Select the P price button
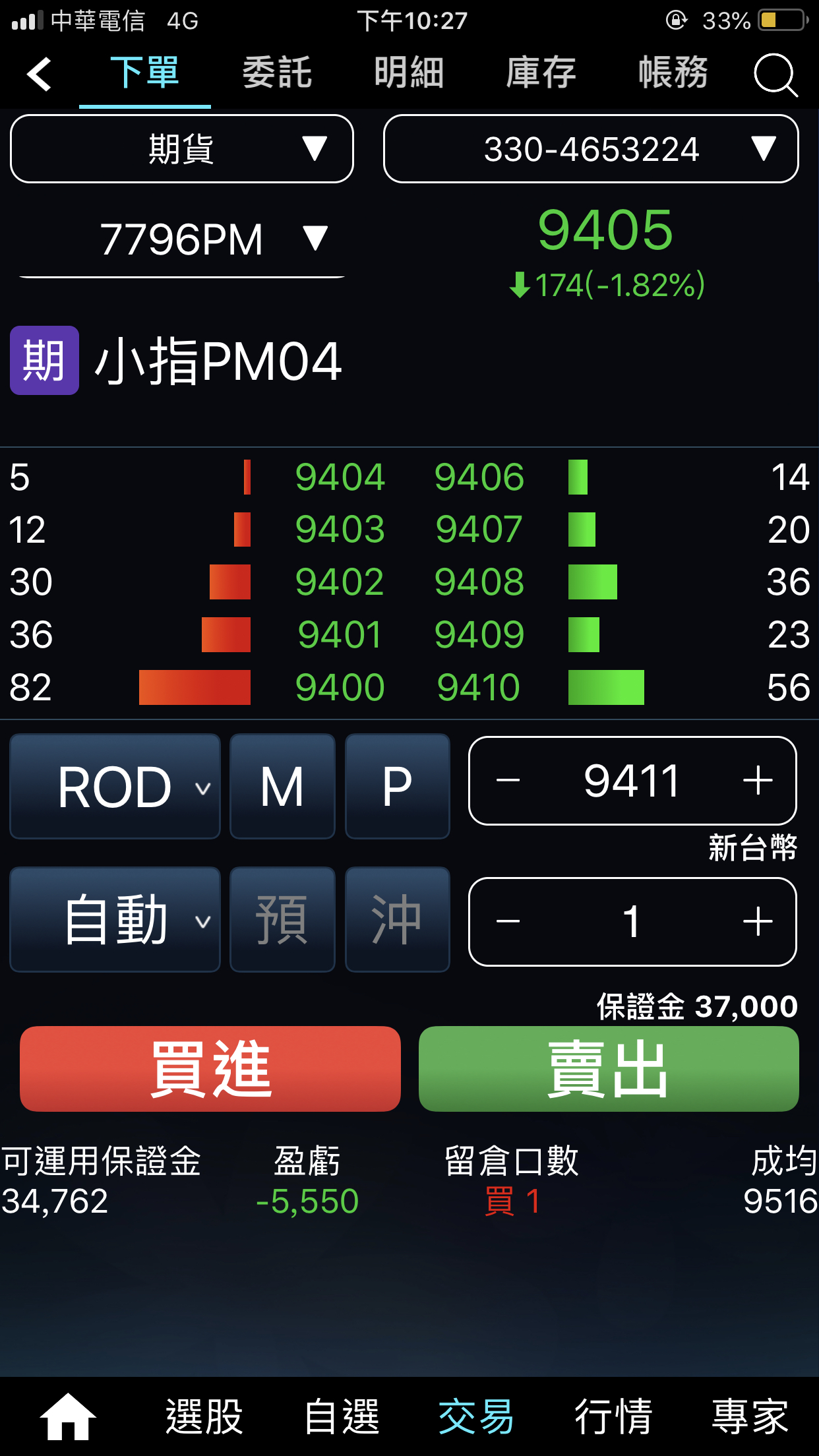 [398, 786]
